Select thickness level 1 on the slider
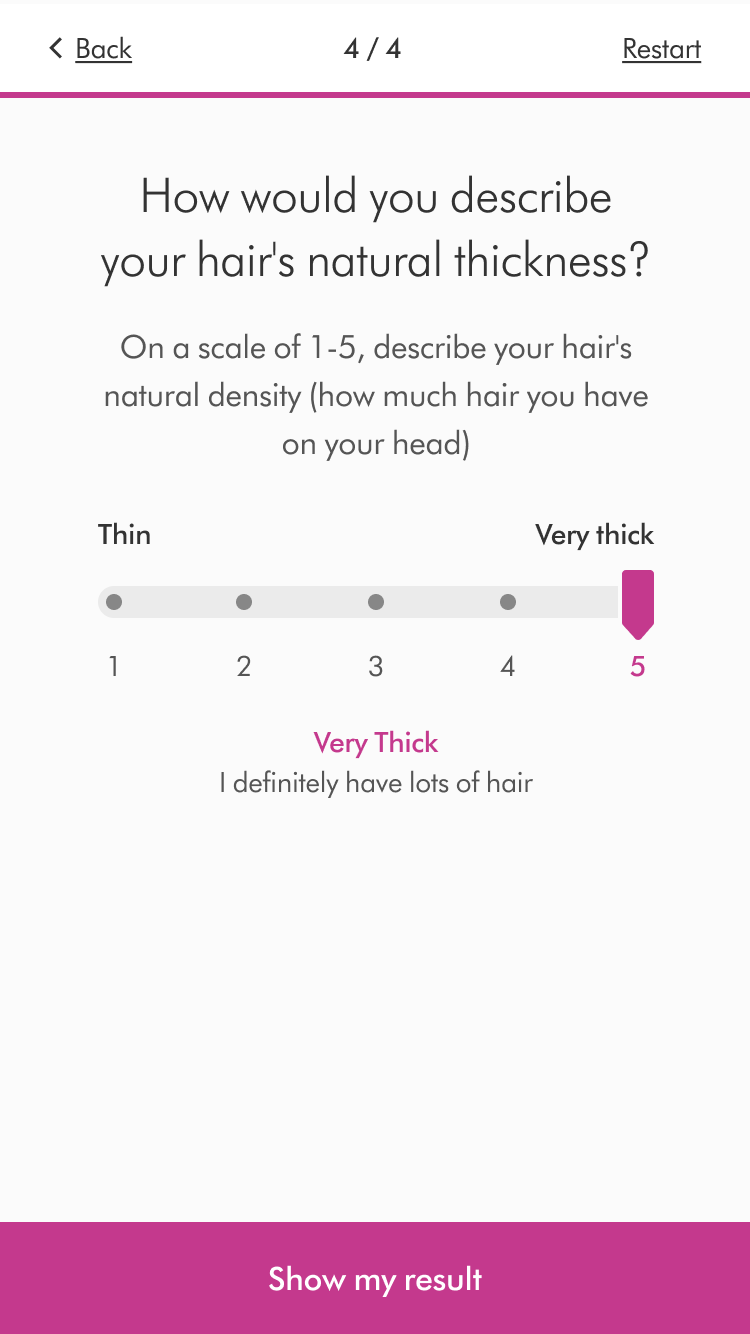 [x=114, y=602]
